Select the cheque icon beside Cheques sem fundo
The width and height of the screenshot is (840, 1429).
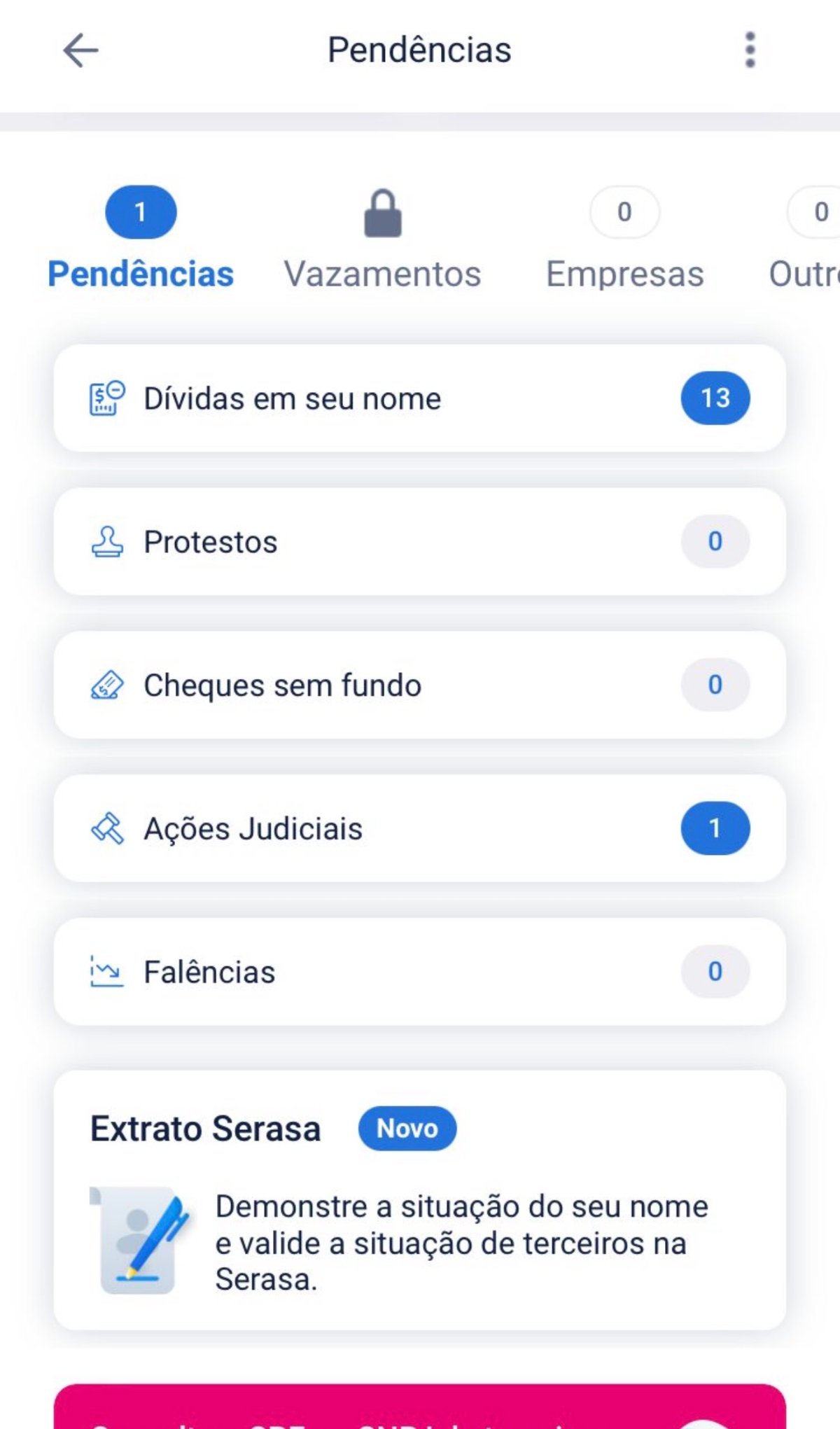(x=106, y=685)
